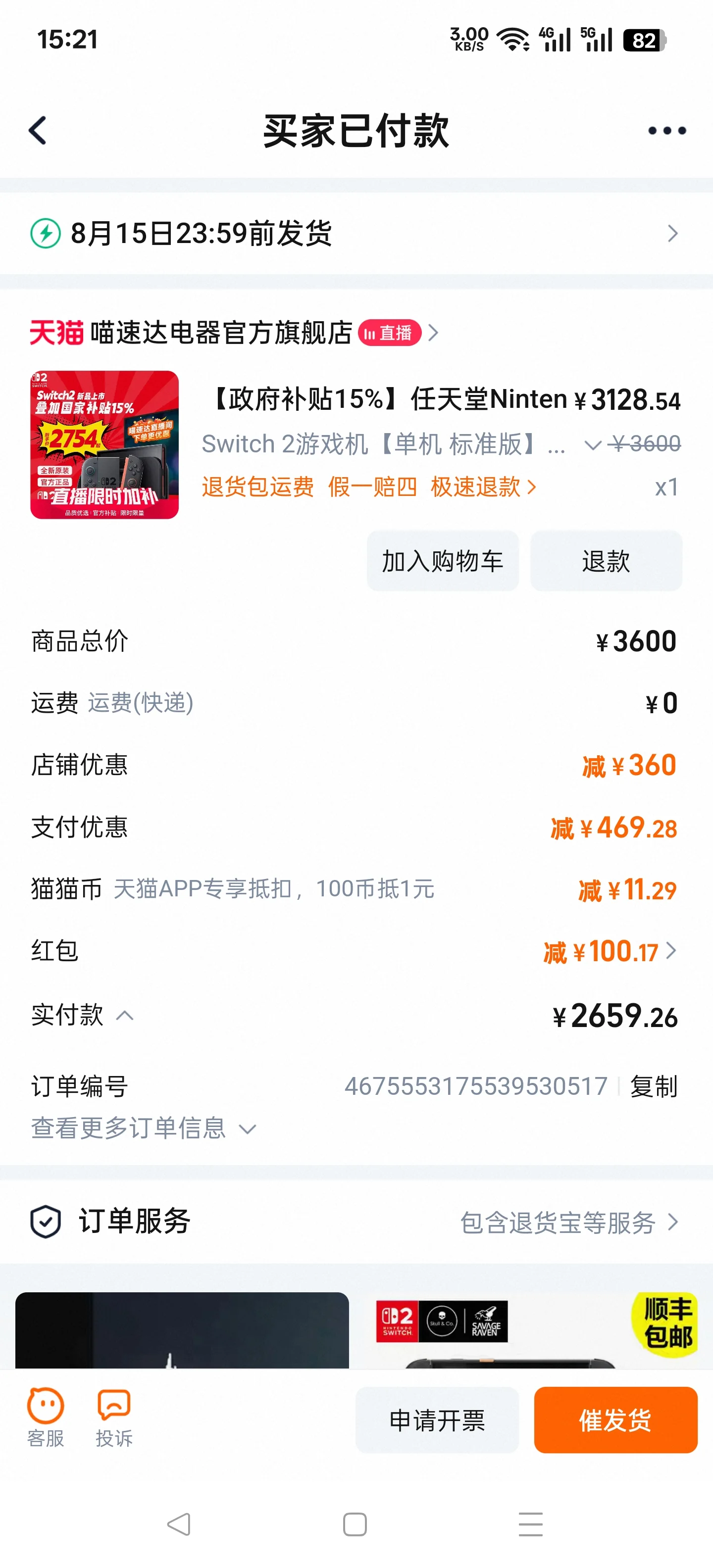This screenshot has height=1568, width=713.
Task: Go back using the top-left arrow
Action: pos(38,130)
